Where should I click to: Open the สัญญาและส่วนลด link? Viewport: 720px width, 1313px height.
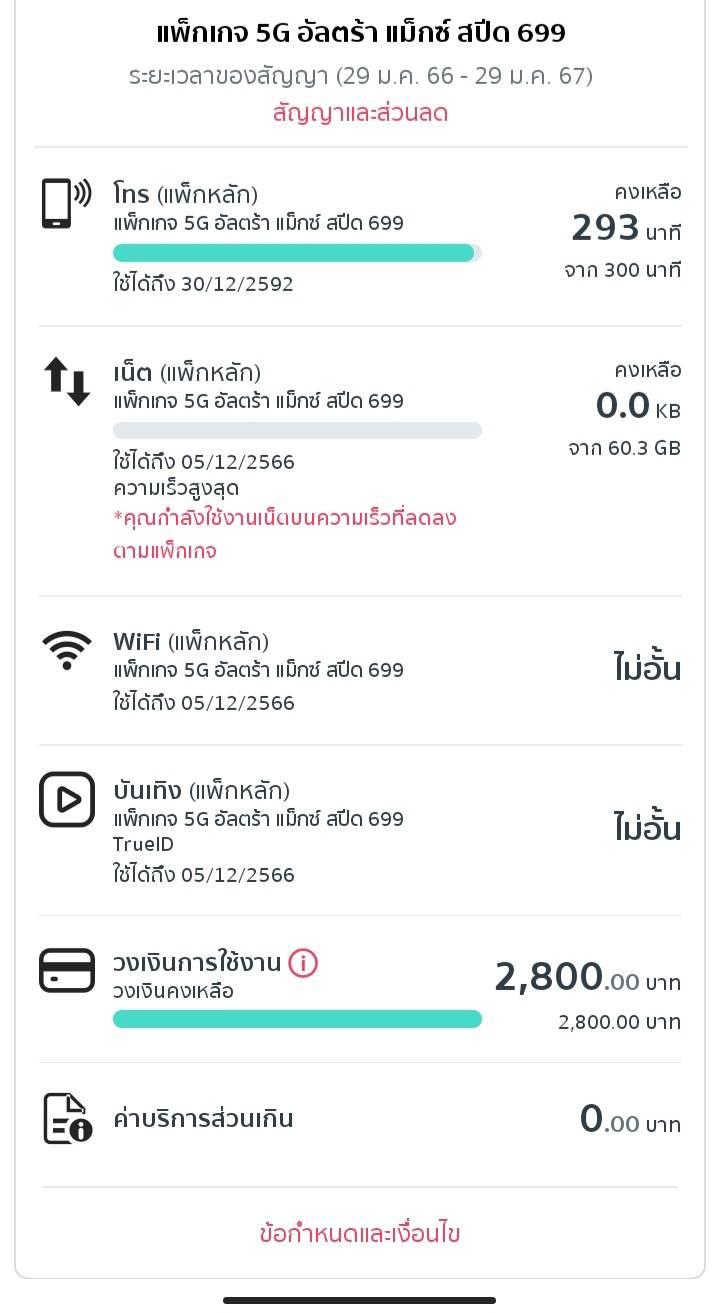(360, 113)
